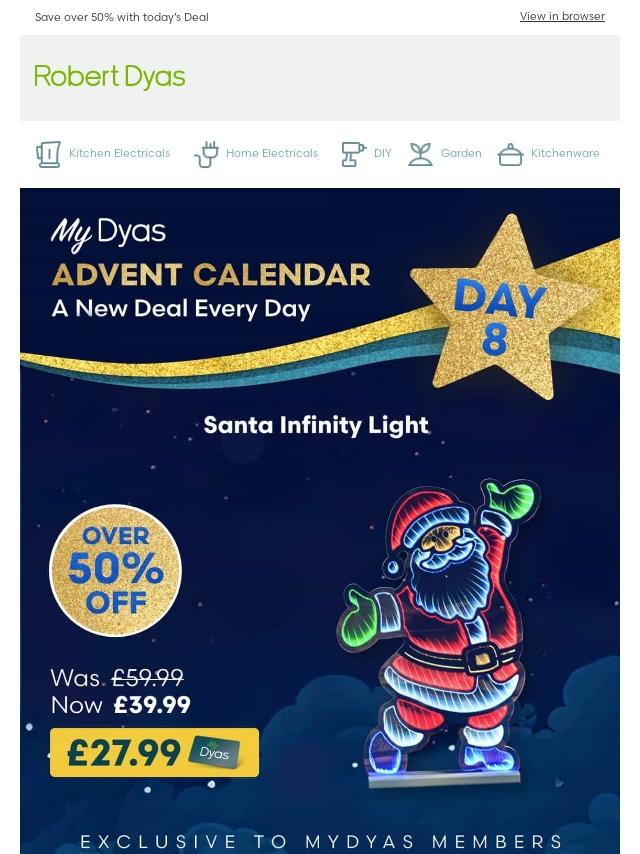Visit the Garden category
Viewport: 640px width, 854px height.
tap(444, 154)
